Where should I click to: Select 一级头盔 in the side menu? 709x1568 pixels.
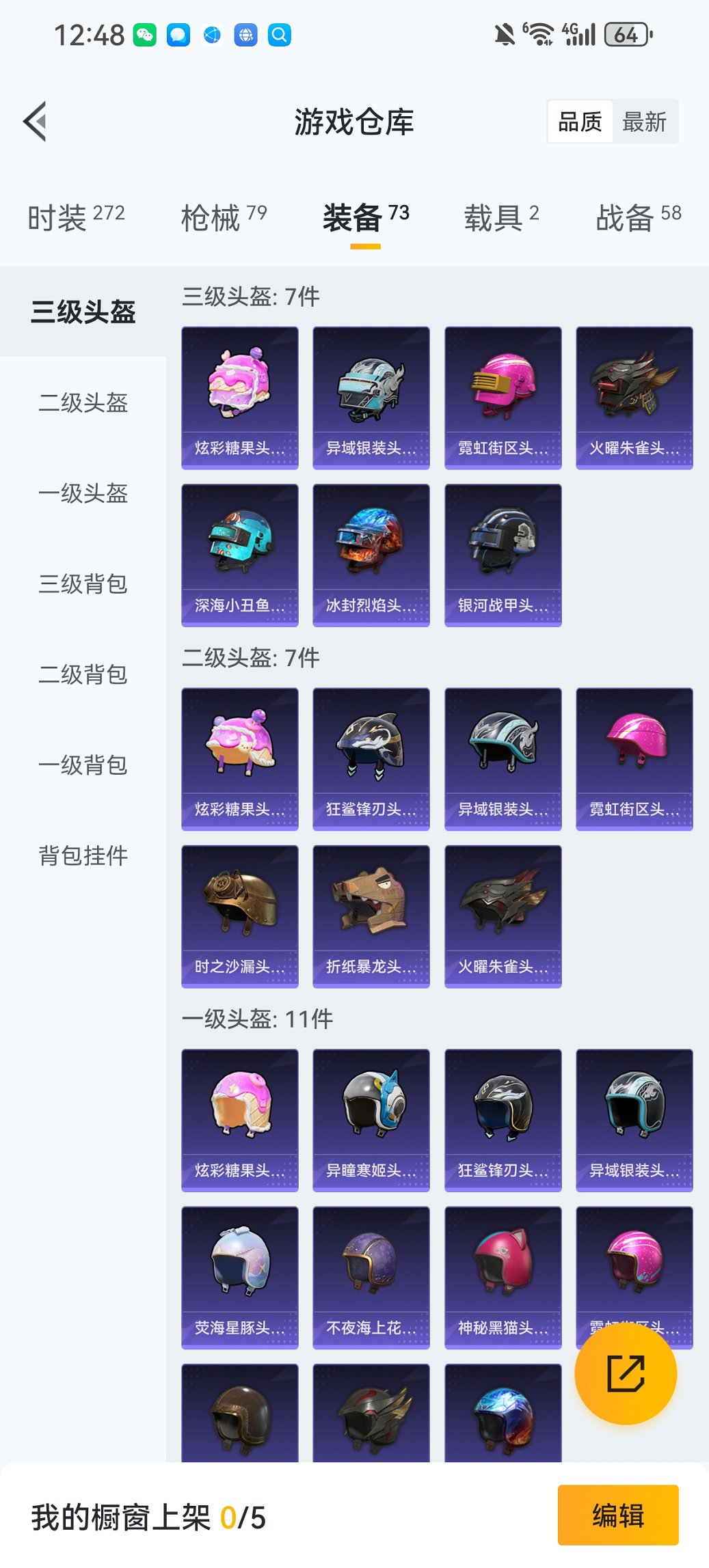click(x=83, y=493)
